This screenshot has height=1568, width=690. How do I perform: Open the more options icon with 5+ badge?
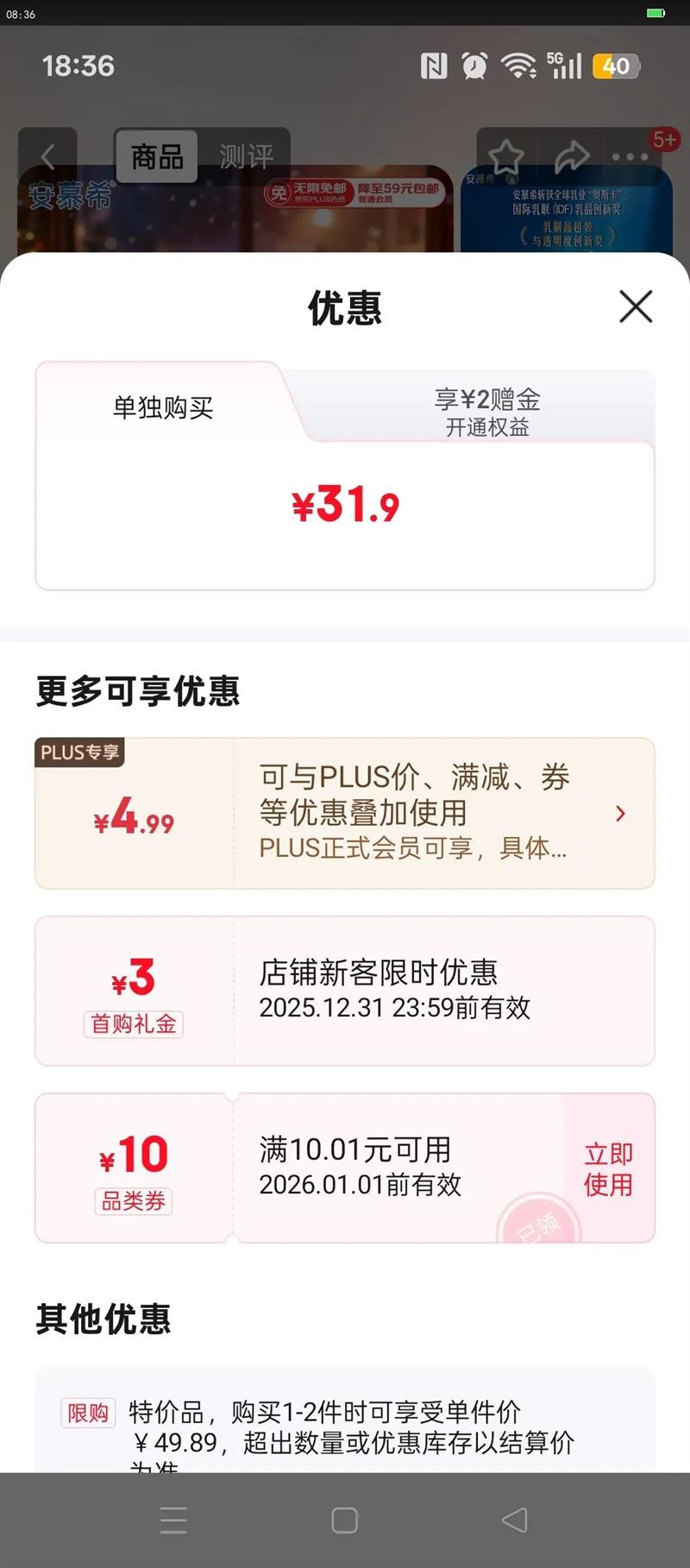630,155
